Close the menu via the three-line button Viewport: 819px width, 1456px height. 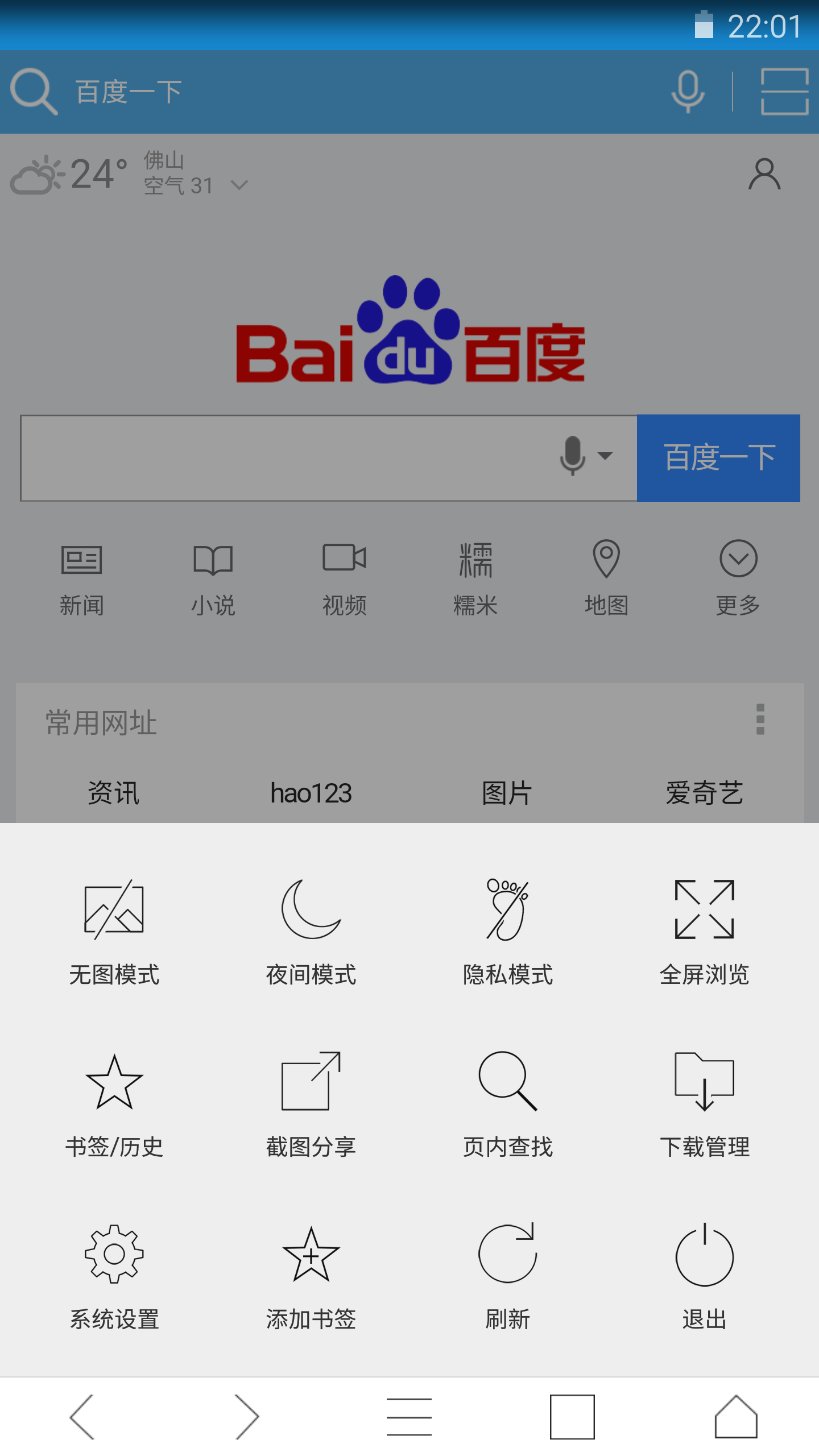[409, 1416]
